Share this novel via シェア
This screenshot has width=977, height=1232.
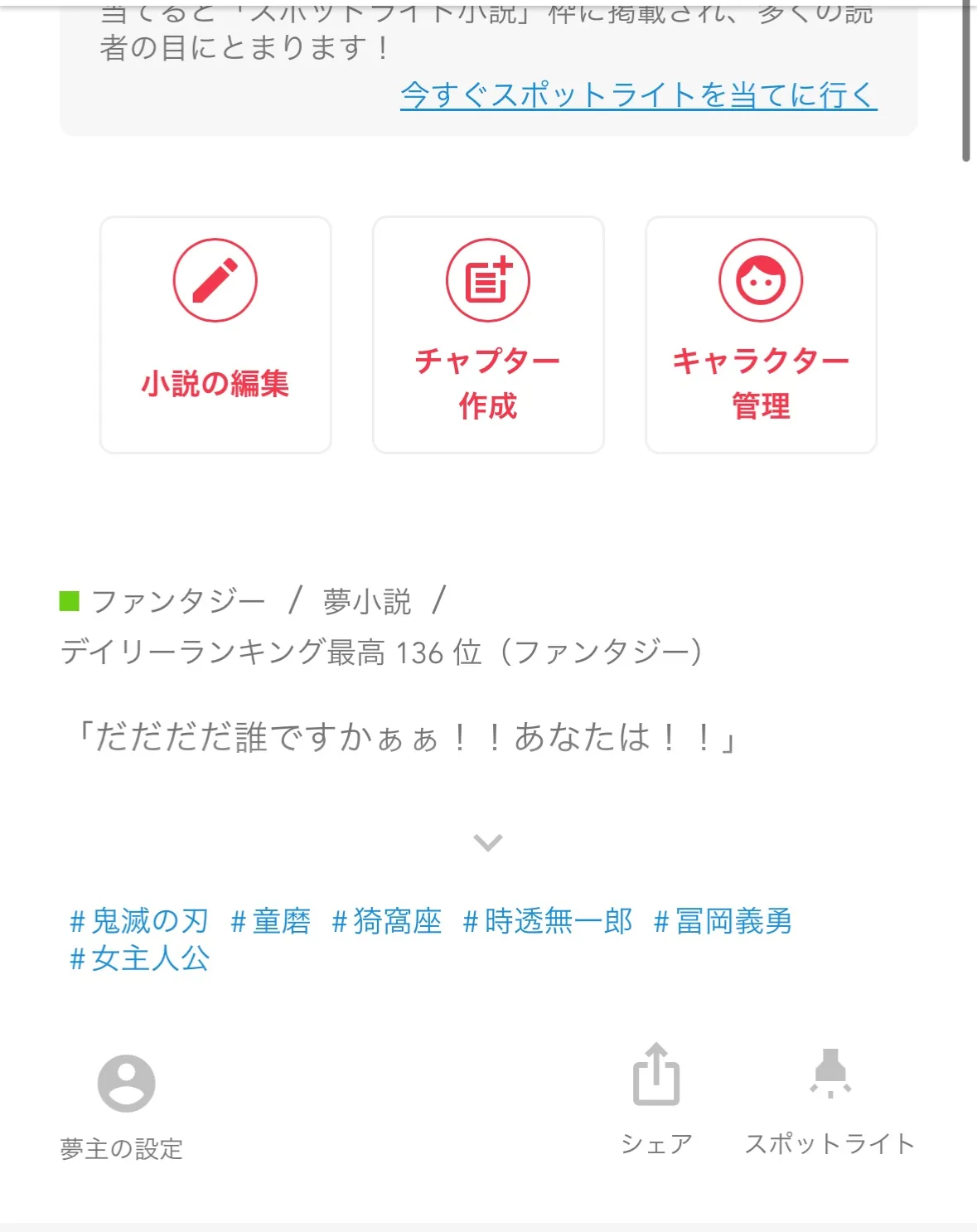point(656,1097)
